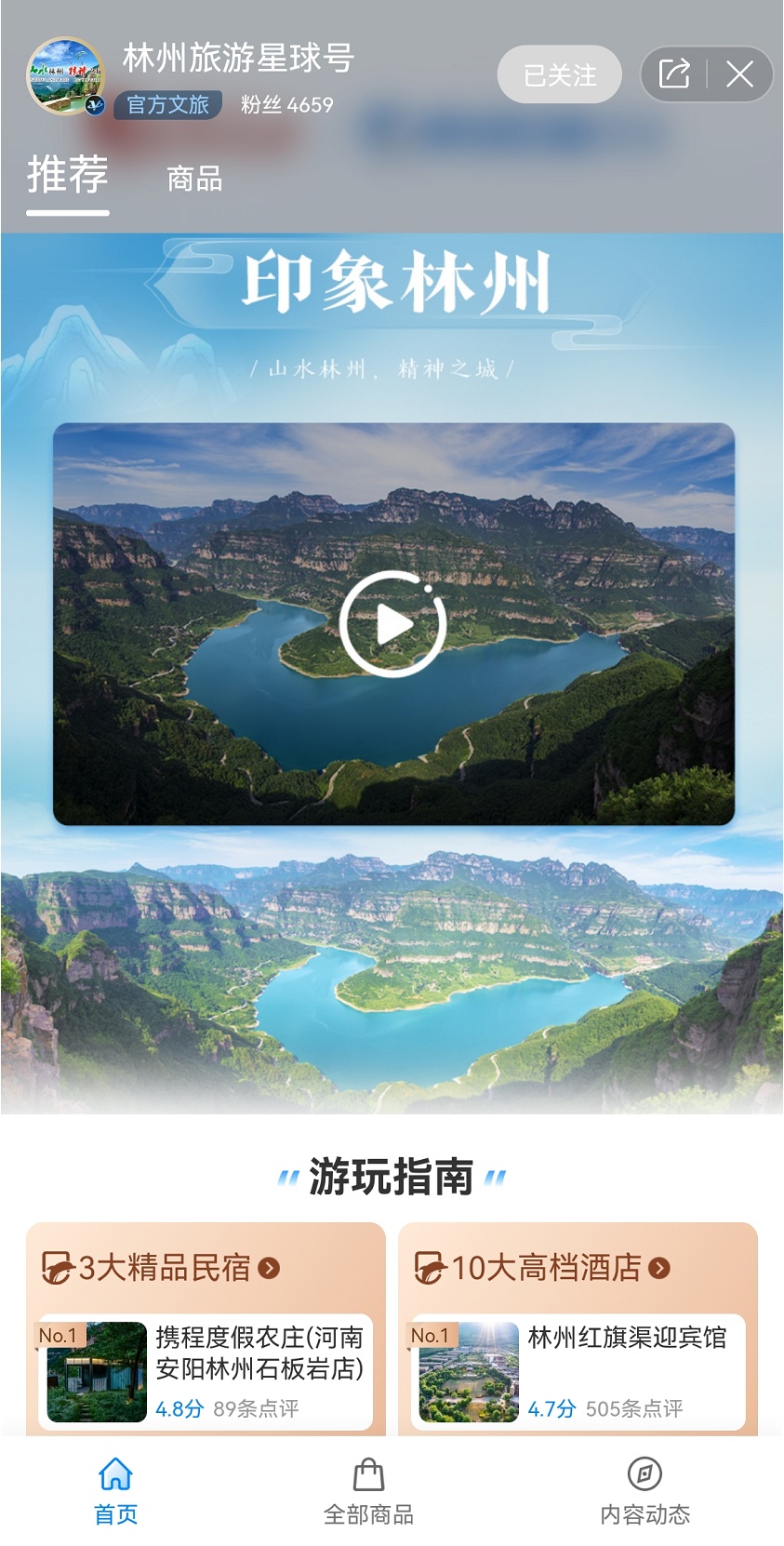This screenshot has height=1546, width=784.
Task: Select the 推荐 tab
Action: coord(68,177)
